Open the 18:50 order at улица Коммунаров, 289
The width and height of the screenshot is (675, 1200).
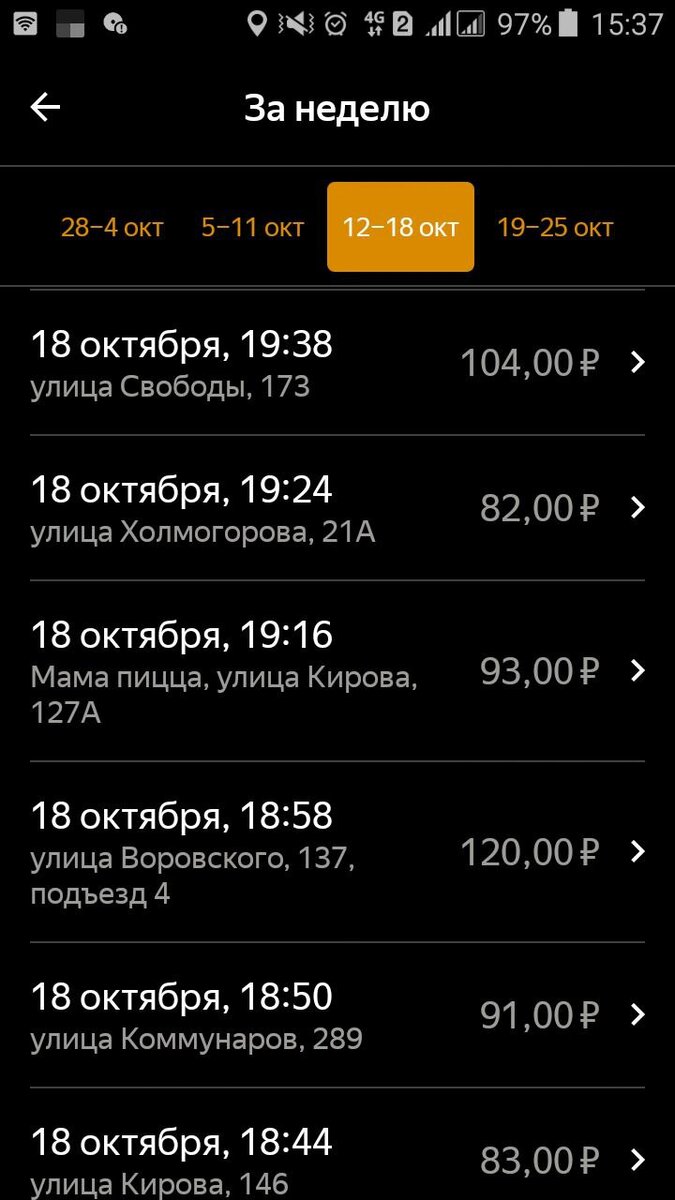pos(337,1015)
